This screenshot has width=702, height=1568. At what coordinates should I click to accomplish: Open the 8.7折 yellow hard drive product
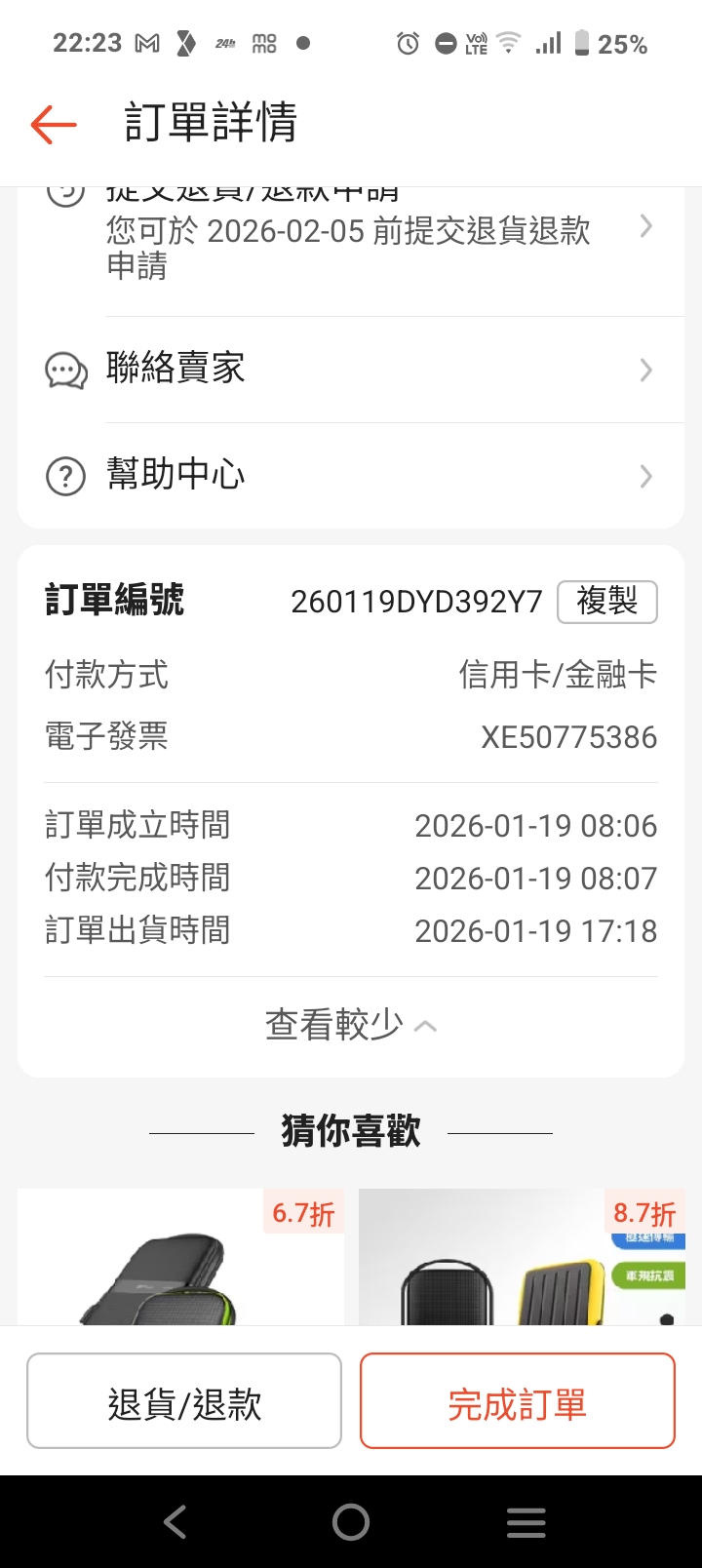pos(522,1258)
